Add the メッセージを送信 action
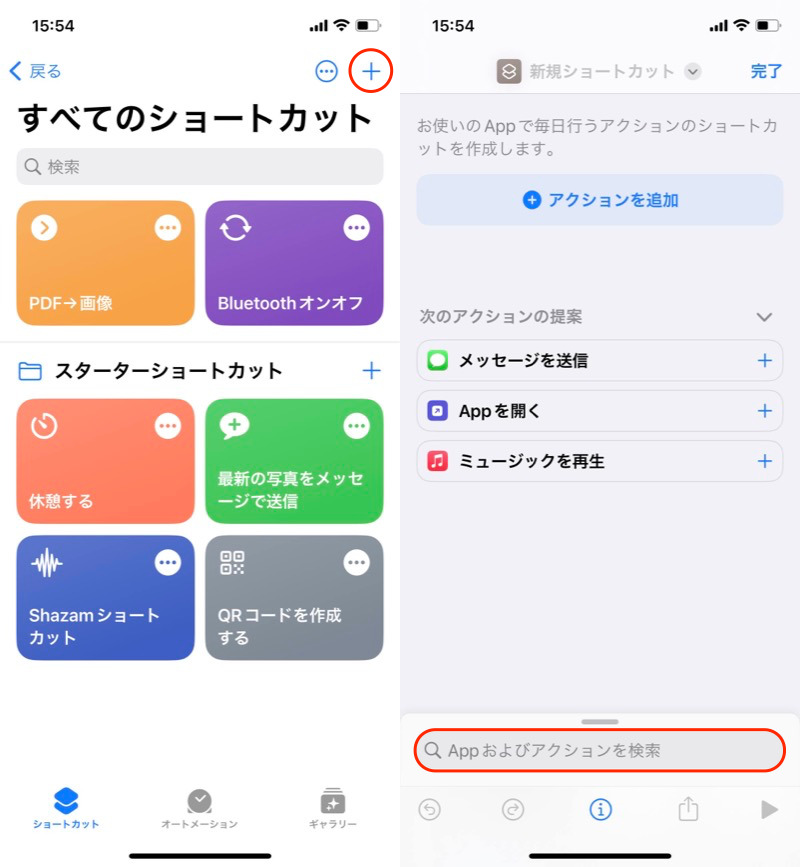This screenshot has height=867, width=800. pos(764,361)
